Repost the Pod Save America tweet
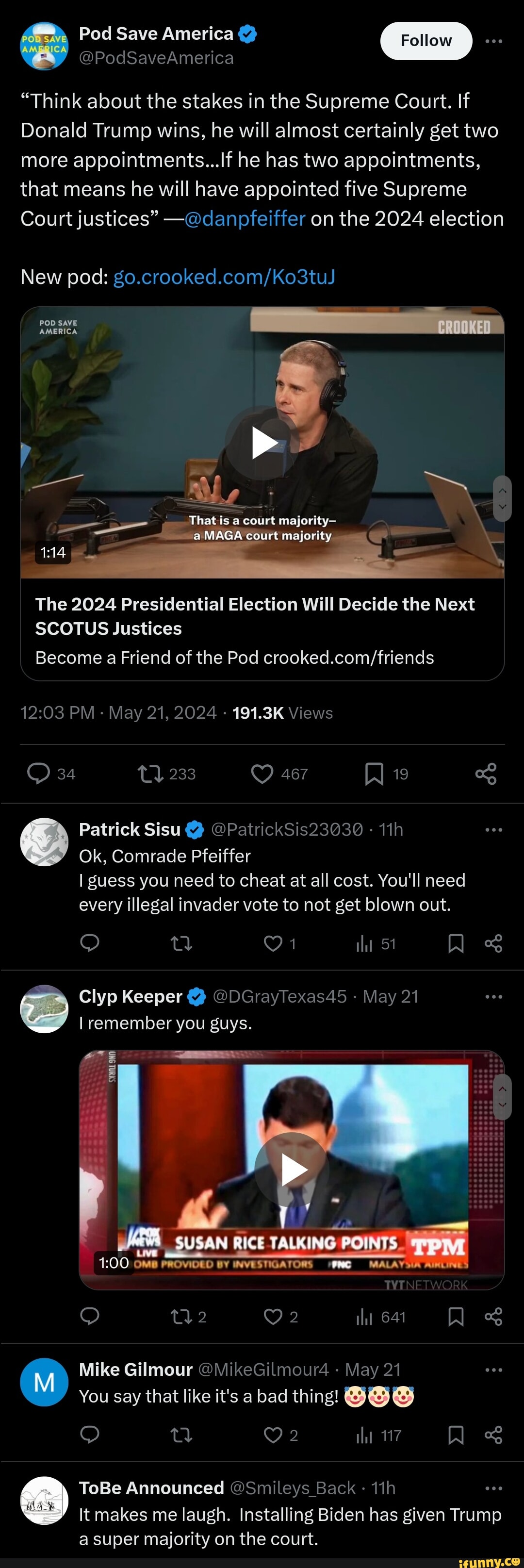This screenshot has height=1568, width=524. (x=150, y=774)
